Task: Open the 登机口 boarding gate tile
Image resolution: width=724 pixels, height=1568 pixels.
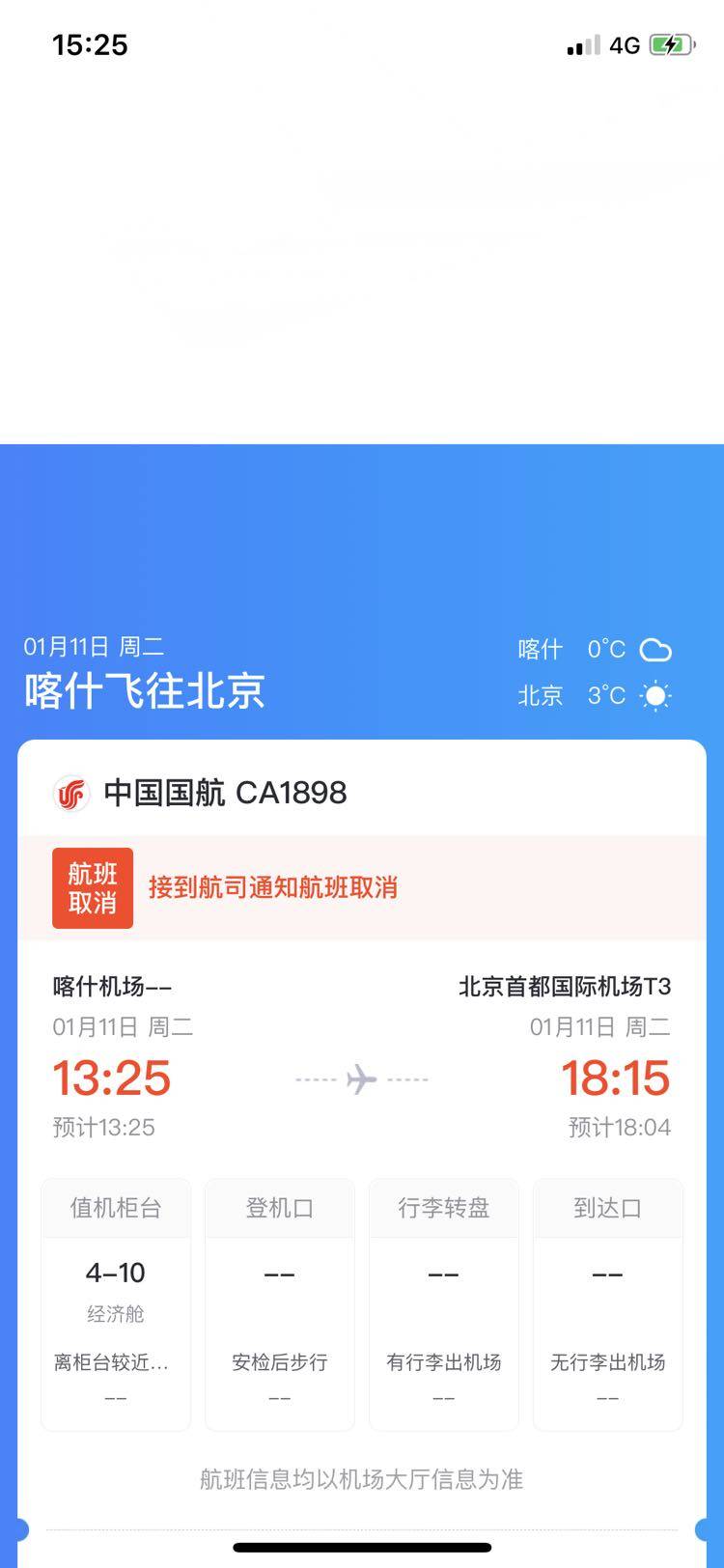Action: point(280,1303)
